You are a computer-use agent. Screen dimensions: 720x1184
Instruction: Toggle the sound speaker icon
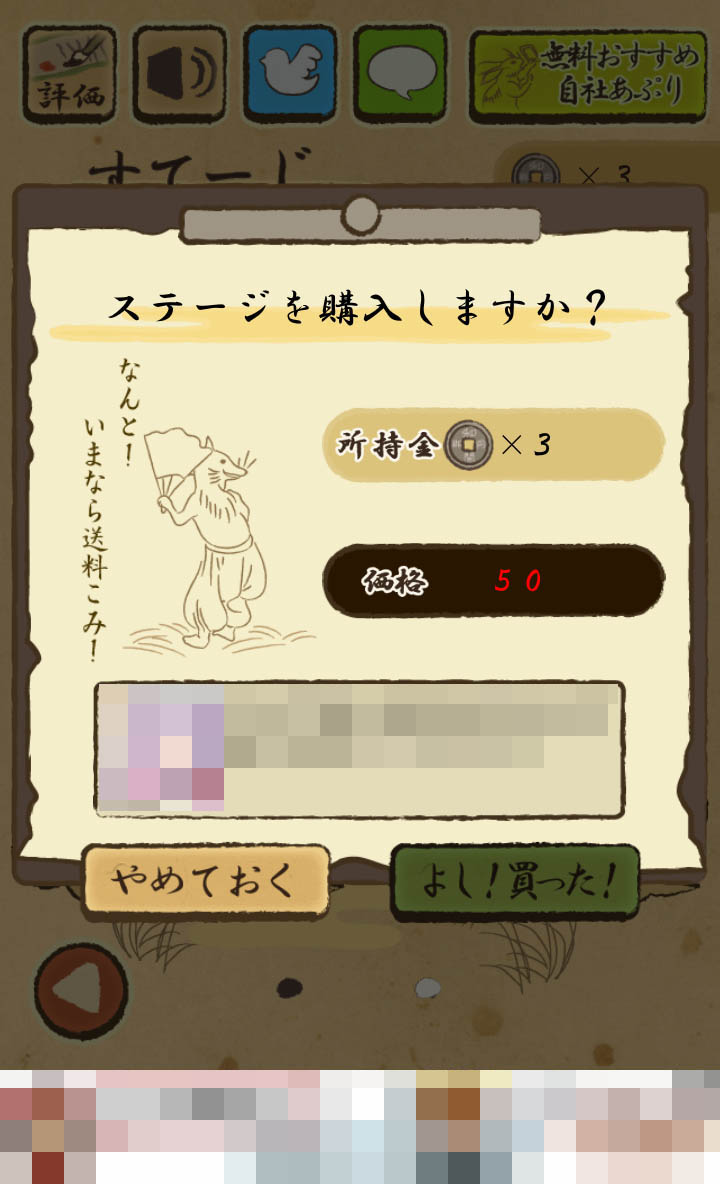180,73
